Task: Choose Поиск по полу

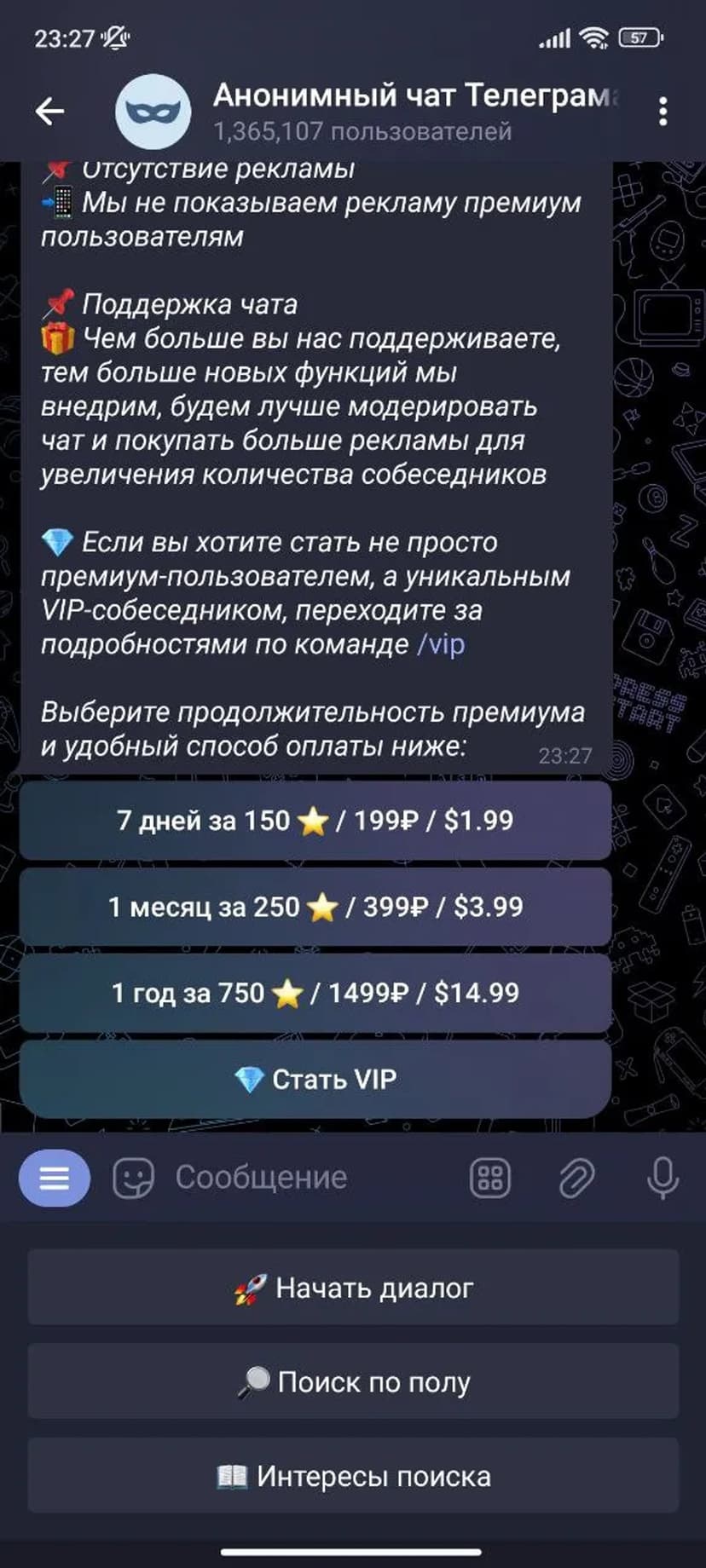Action: [353, 1381]
